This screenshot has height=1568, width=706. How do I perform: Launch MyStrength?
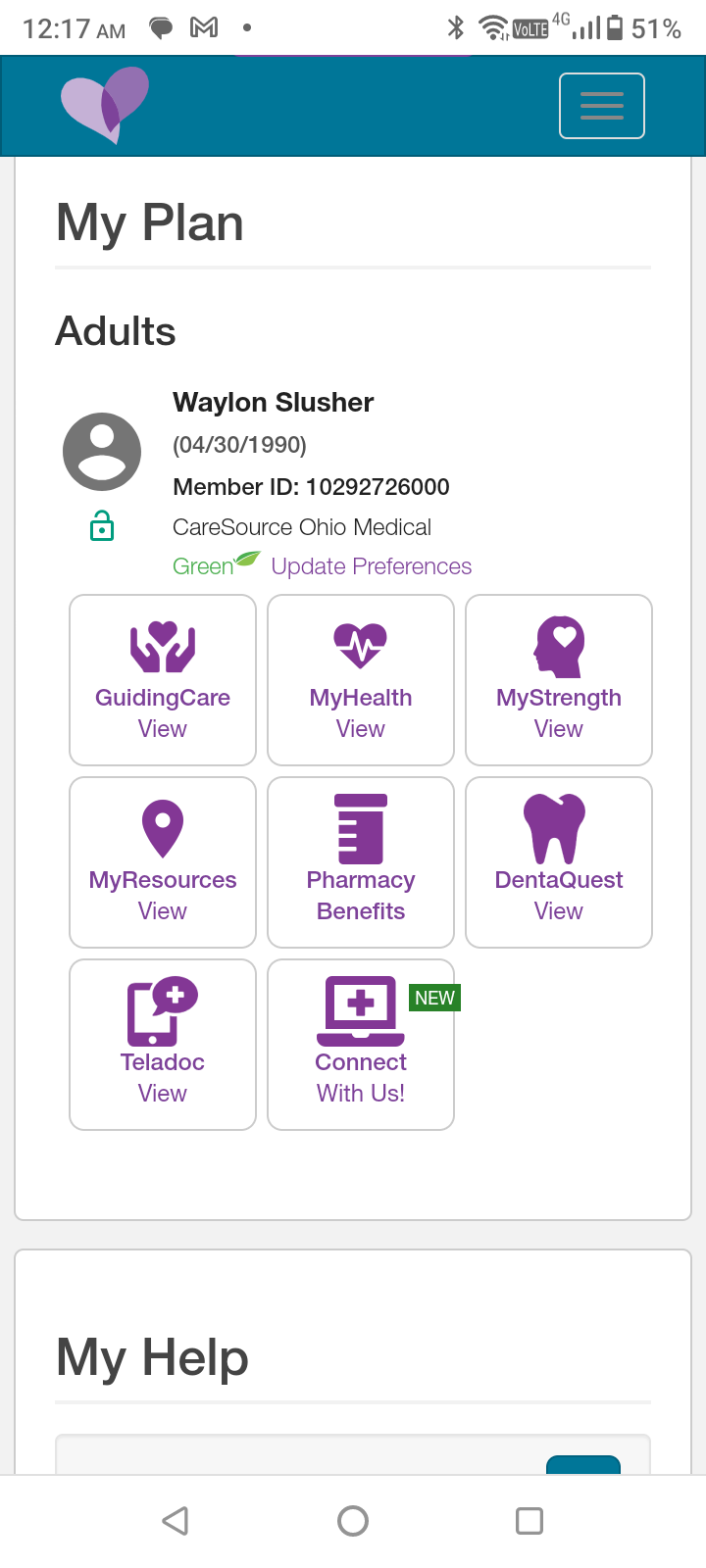click(x=559, y=680)
